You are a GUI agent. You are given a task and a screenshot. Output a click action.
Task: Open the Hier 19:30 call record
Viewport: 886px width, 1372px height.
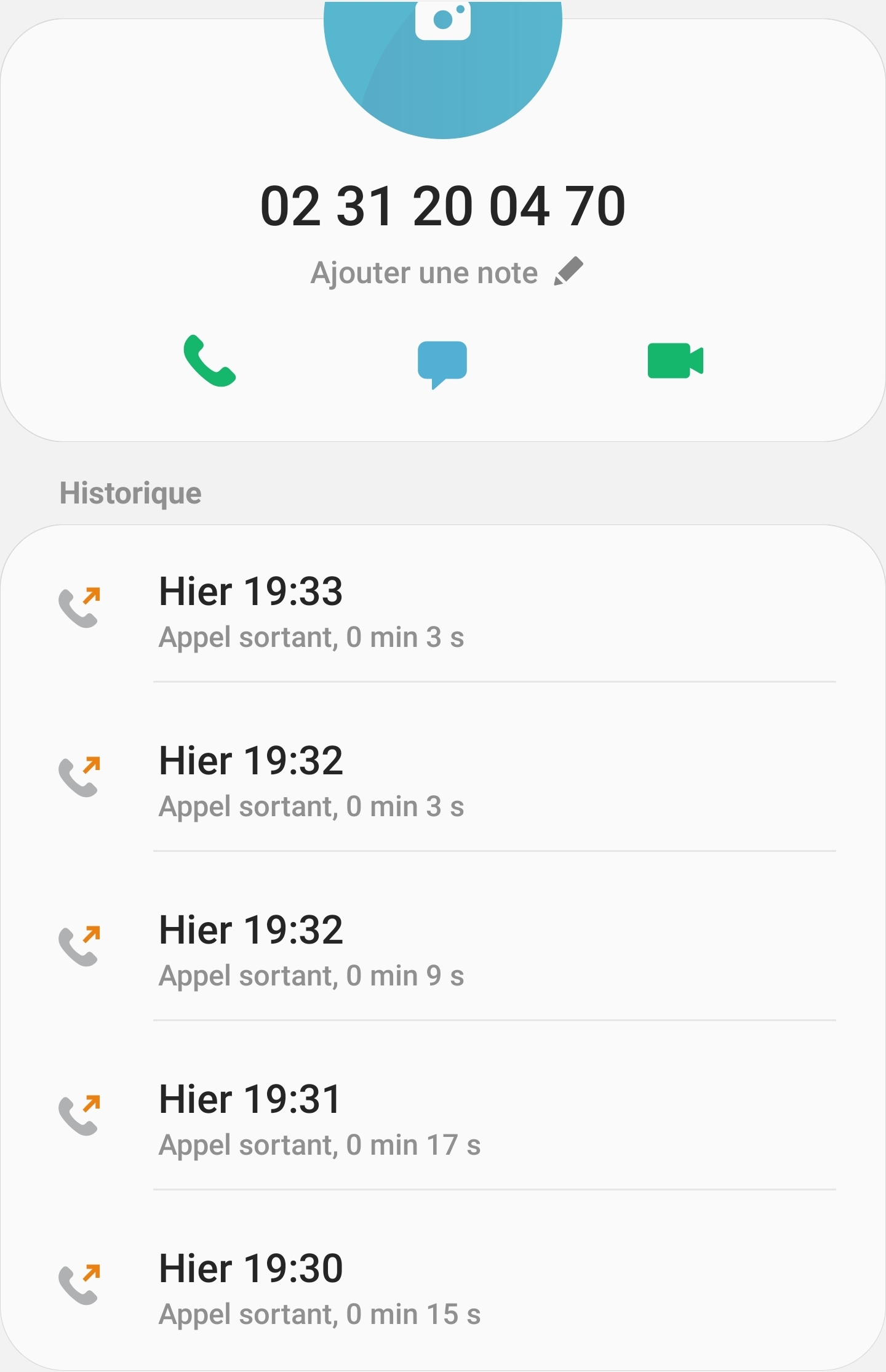tap(443, 1288)
